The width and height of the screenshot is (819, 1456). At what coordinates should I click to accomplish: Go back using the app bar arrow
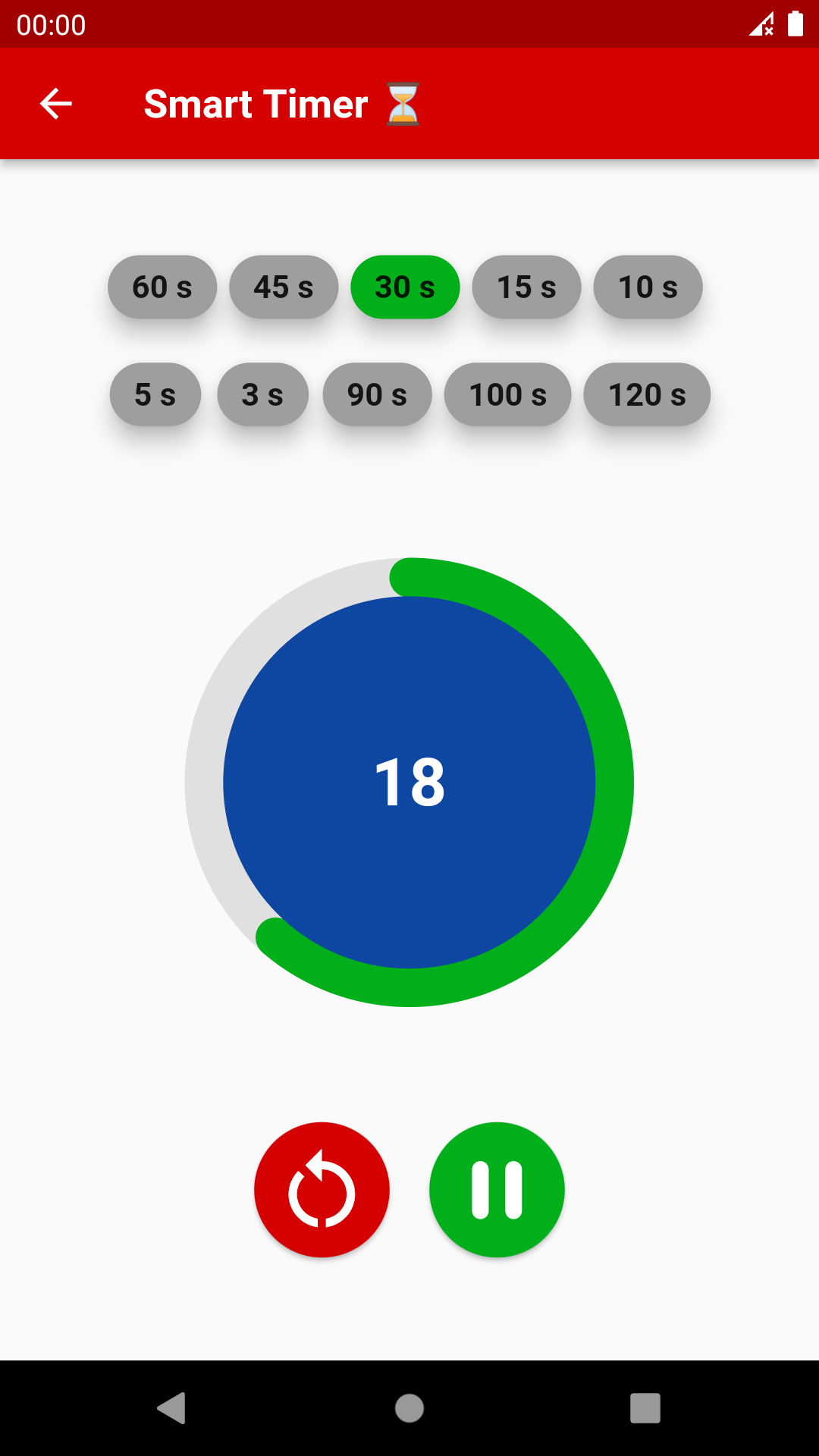coord(56,104)
